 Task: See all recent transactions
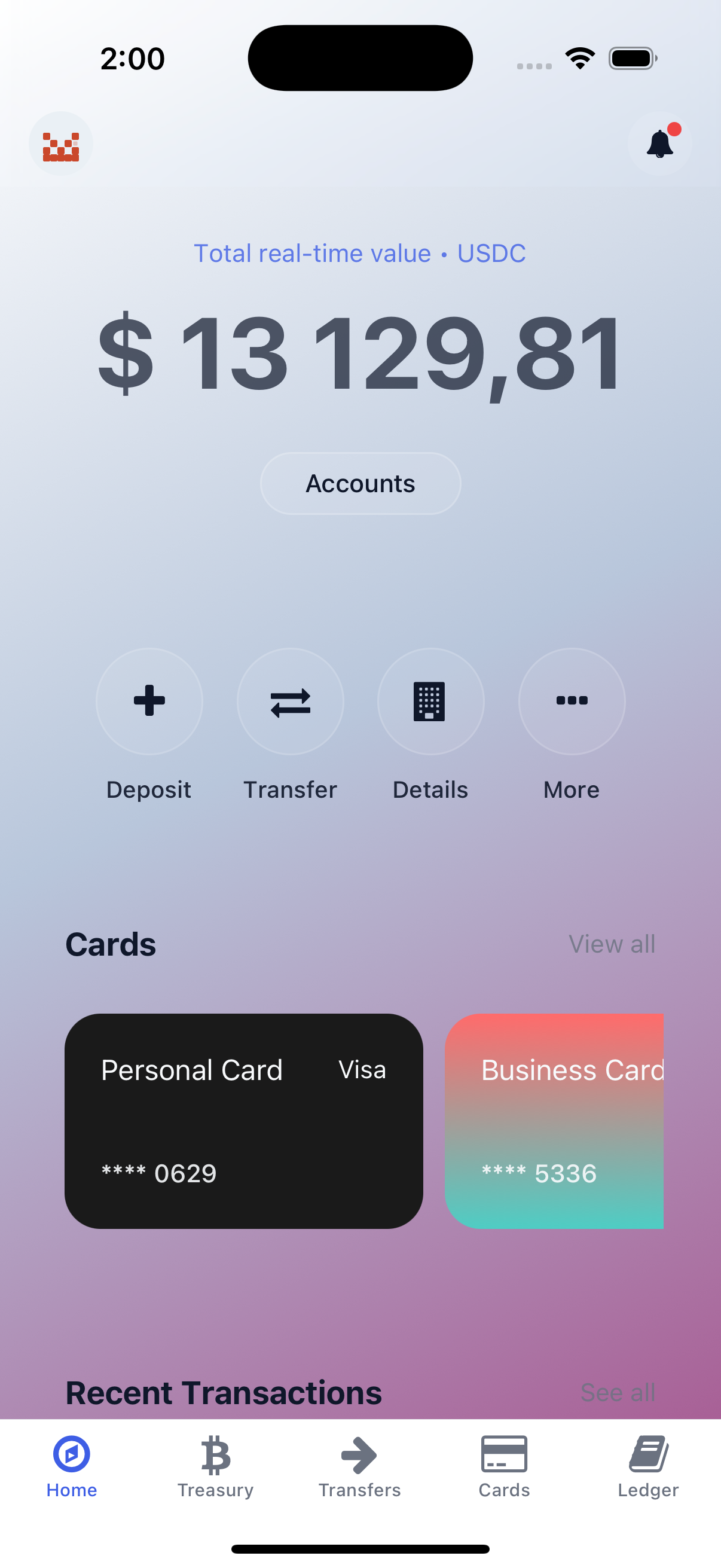(617, 1392)
